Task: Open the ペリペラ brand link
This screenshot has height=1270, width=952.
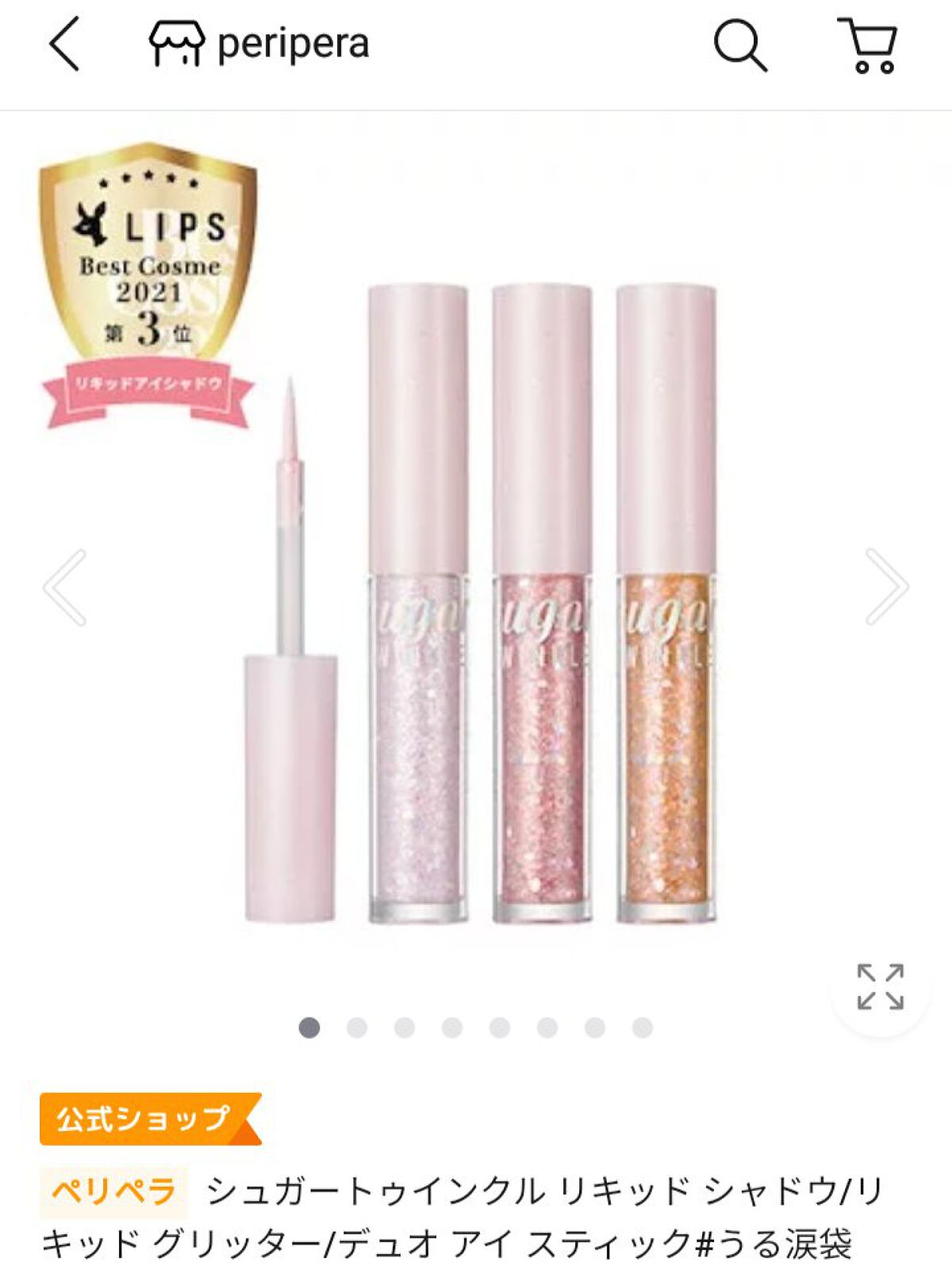Action: [113, 1191]
